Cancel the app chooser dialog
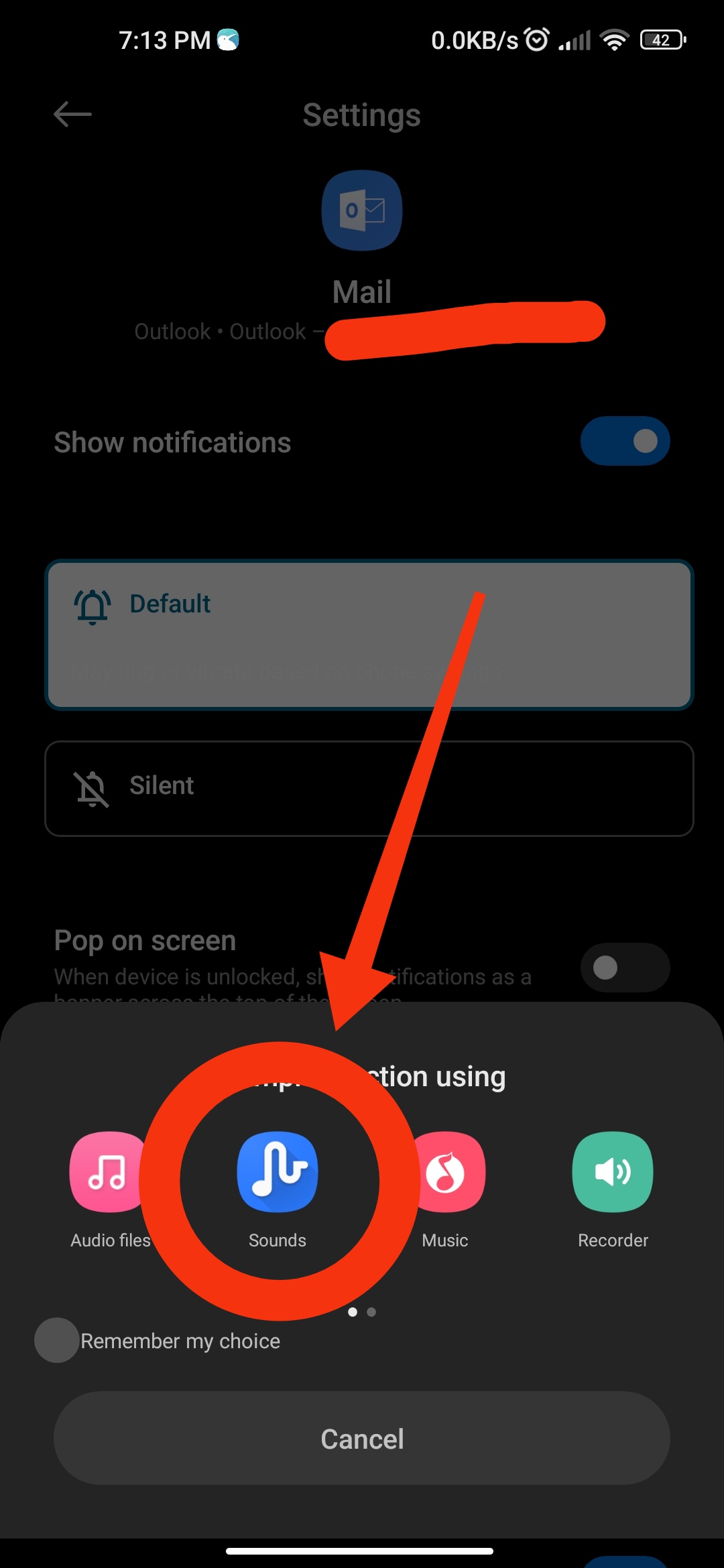Viewport: 724px width, 1568px height. coord(362,1439)
